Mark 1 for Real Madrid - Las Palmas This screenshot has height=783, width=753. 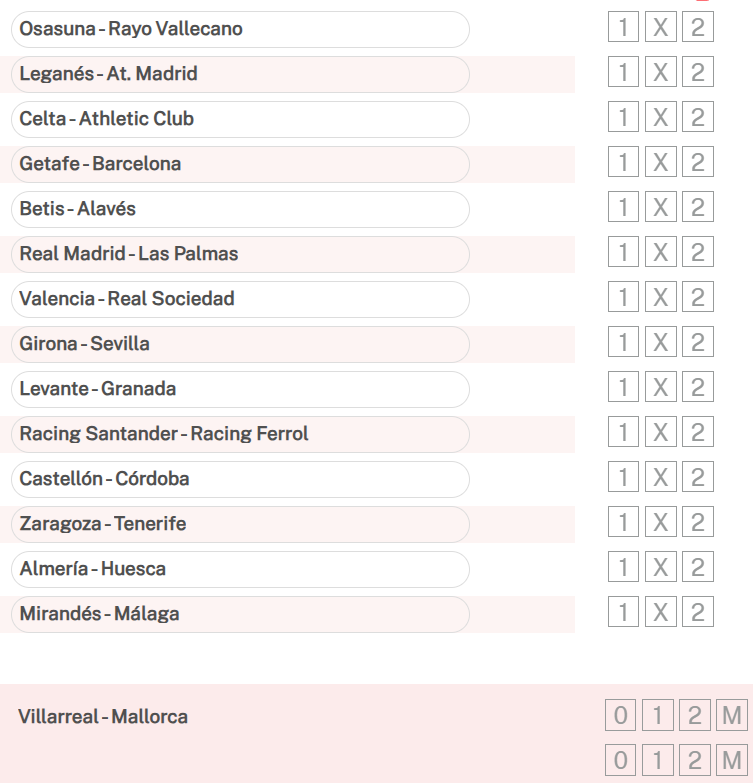click(623, 253)
